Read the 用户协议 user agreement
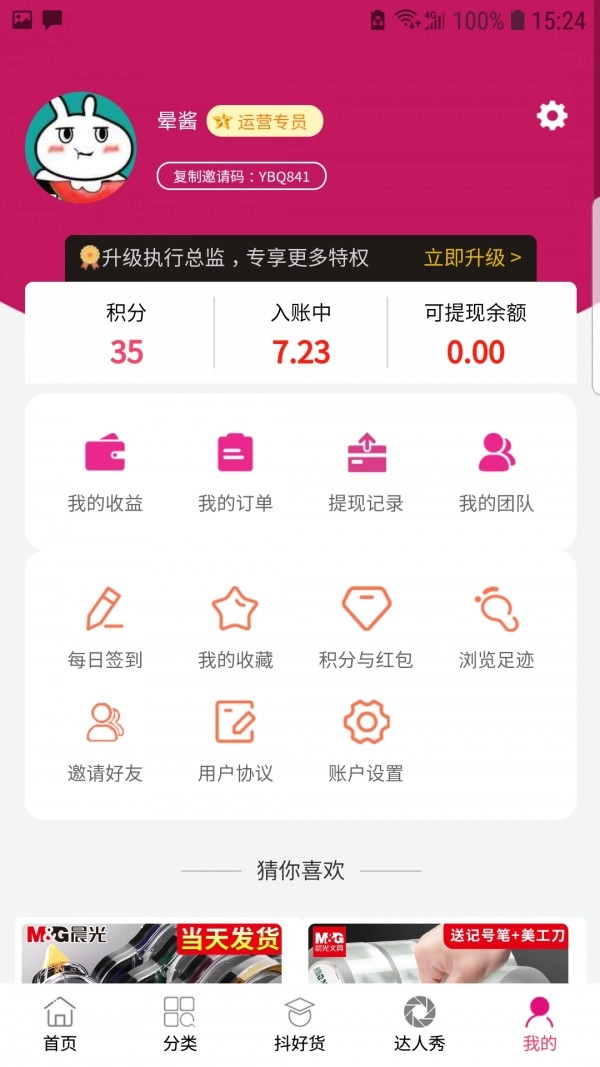This screenshot has width=600, height=1067. click(x=235, y=741)
